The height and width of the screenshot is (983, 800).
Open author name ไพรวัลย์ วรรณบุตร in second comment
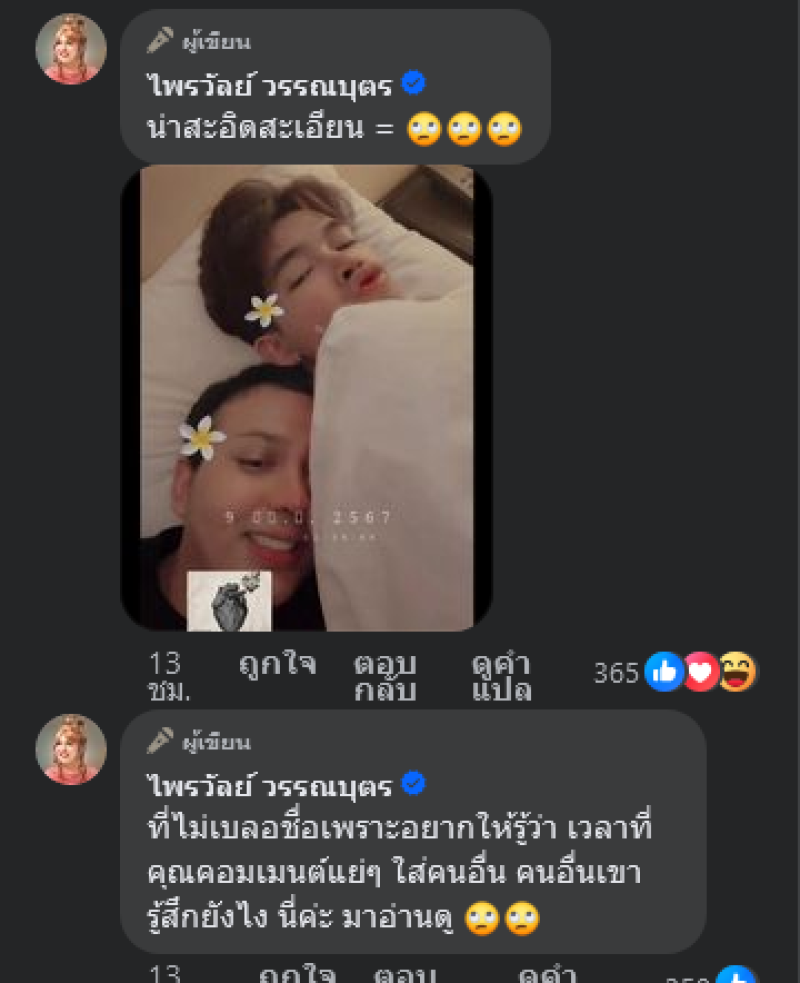(271, 786)
